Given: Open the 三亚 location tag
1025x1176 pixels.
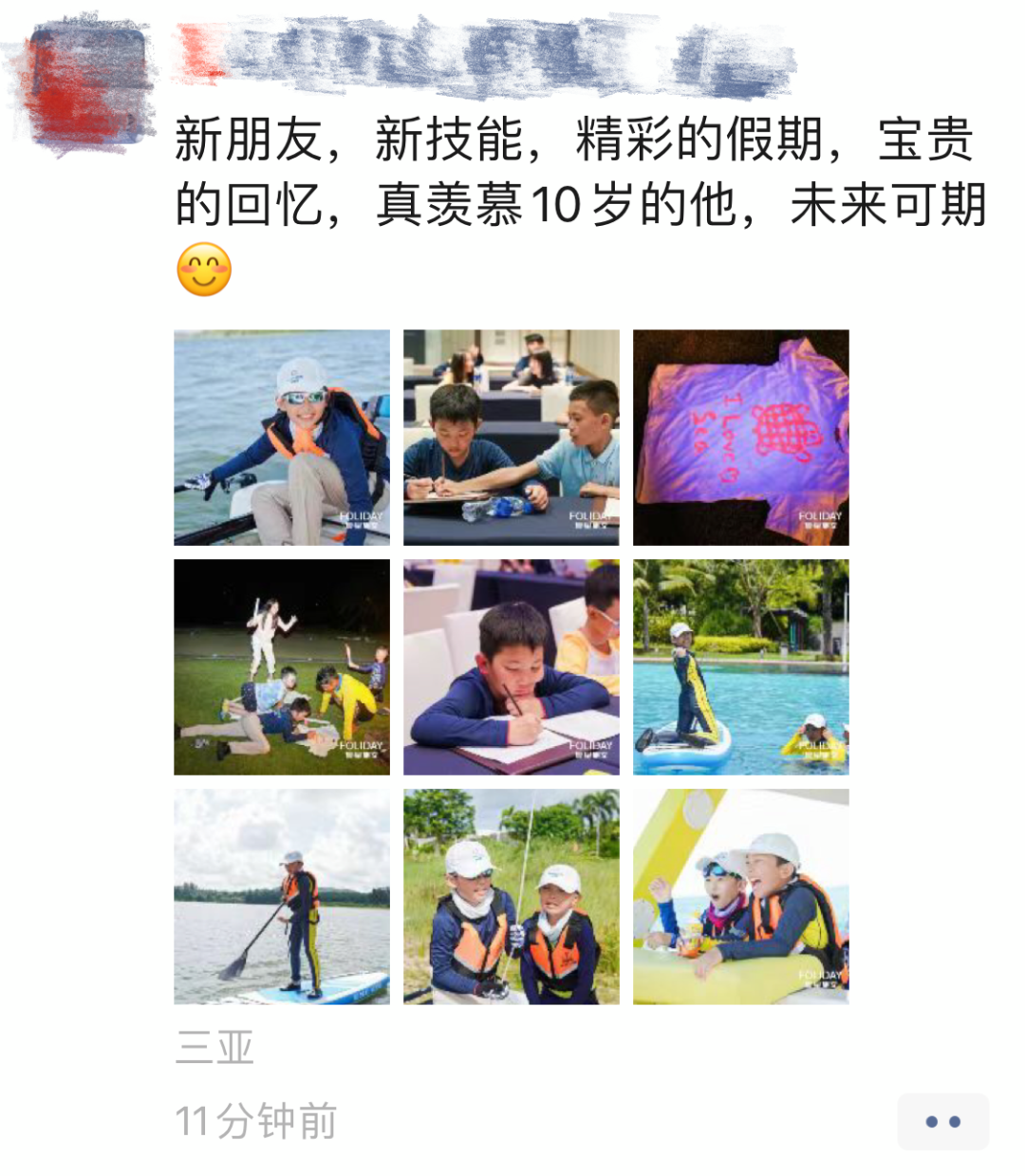Looking at the screenshot, I should [215, 1048].
